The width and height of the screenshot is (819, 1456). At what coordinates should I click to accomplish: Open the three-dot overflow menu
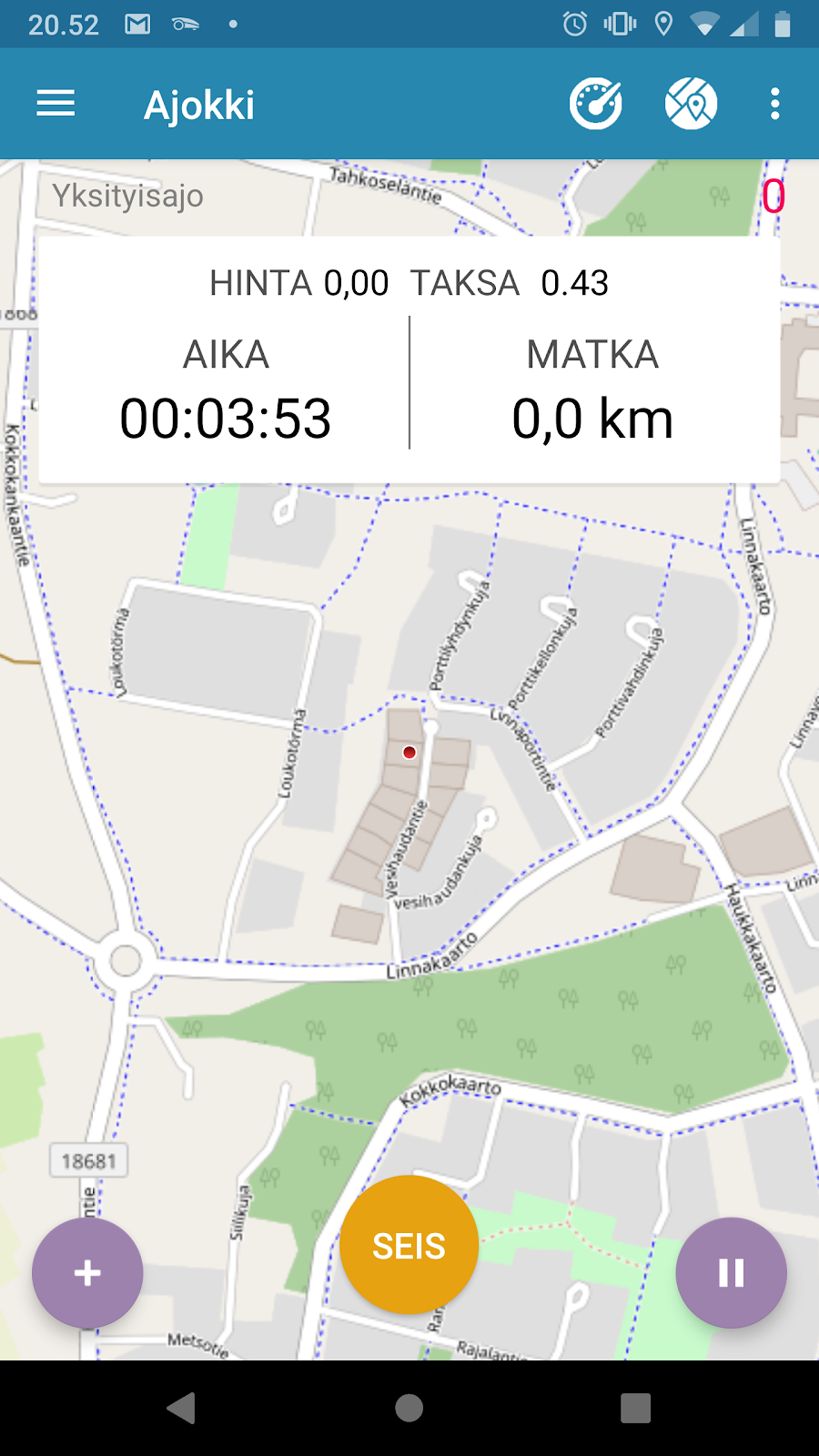tap(774, 104)
